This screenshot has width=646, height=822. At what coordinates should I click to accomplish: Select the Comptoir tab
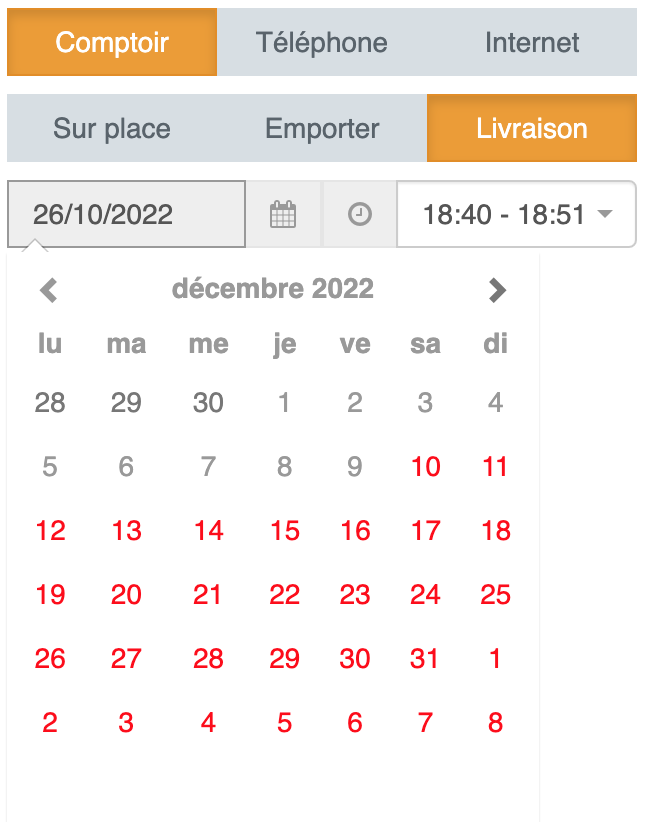[112, 43]
